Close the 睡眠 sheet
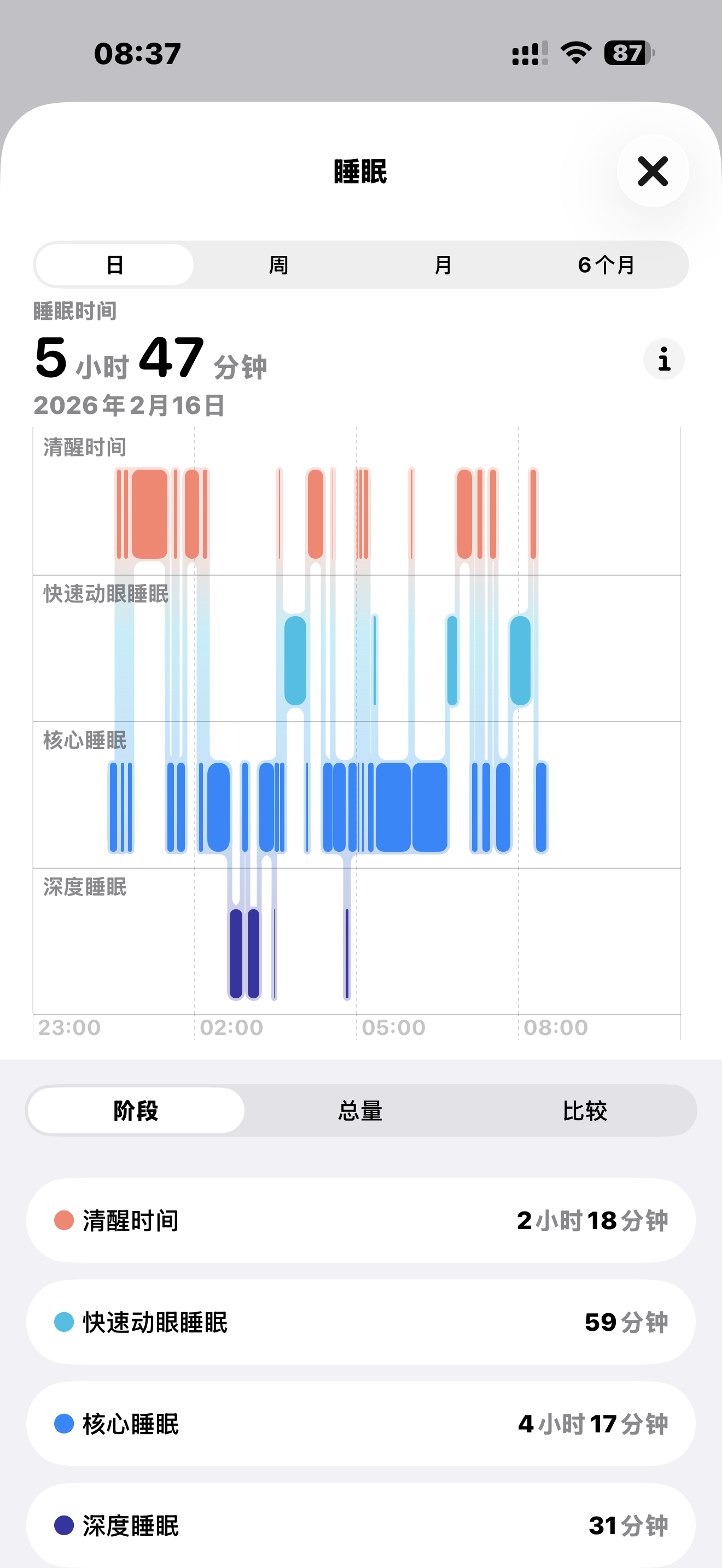 click(x=653, y=171)
